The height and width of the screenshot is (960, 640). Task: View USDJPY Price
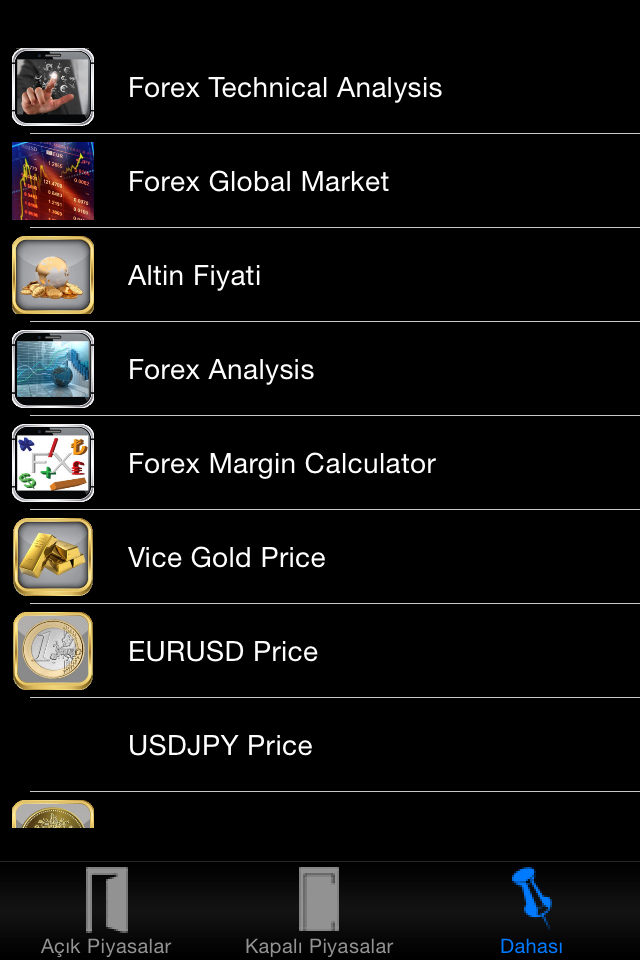pos(220,746)
